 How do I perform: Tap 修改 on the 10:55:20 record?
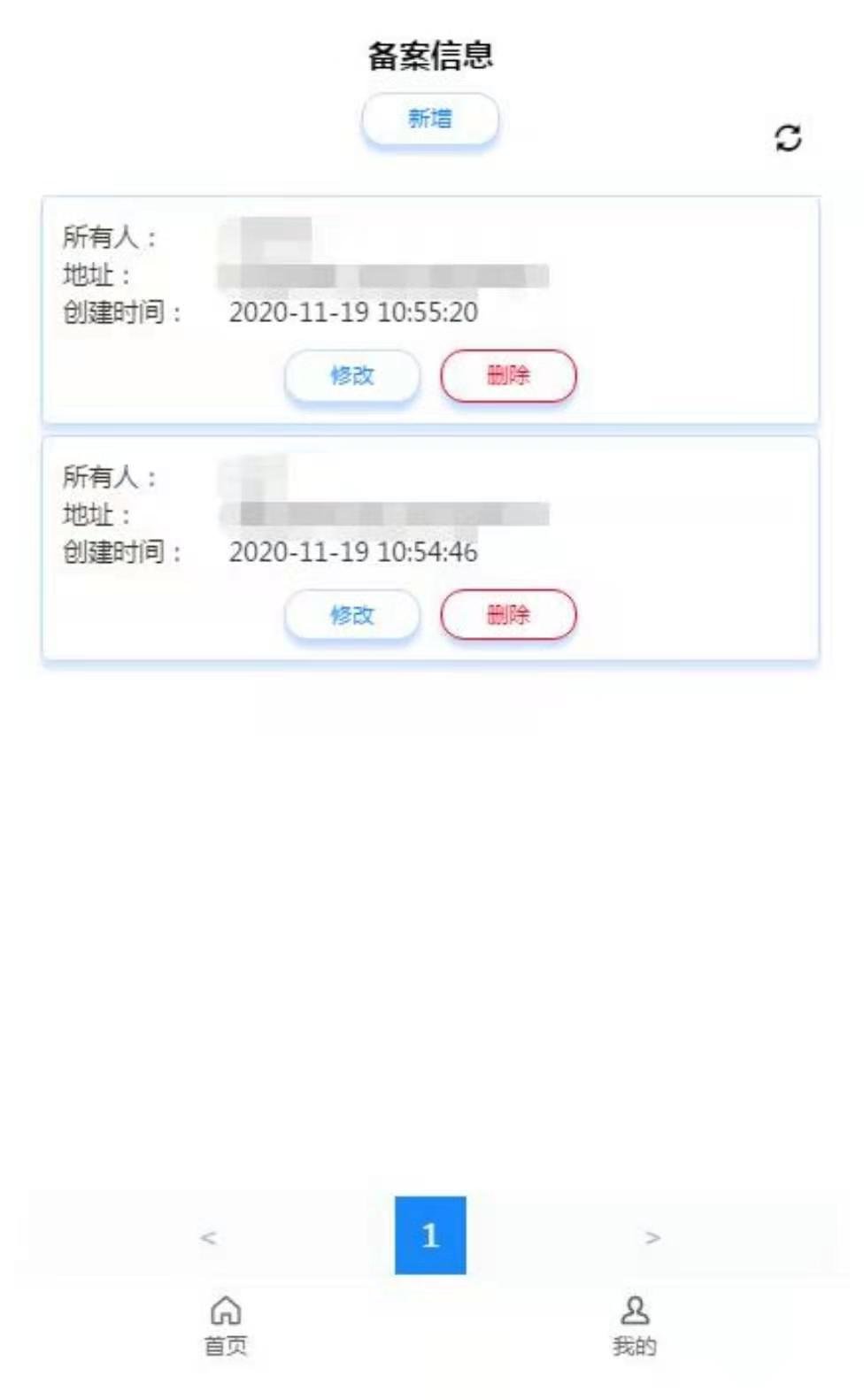click(x=352, y=375)
